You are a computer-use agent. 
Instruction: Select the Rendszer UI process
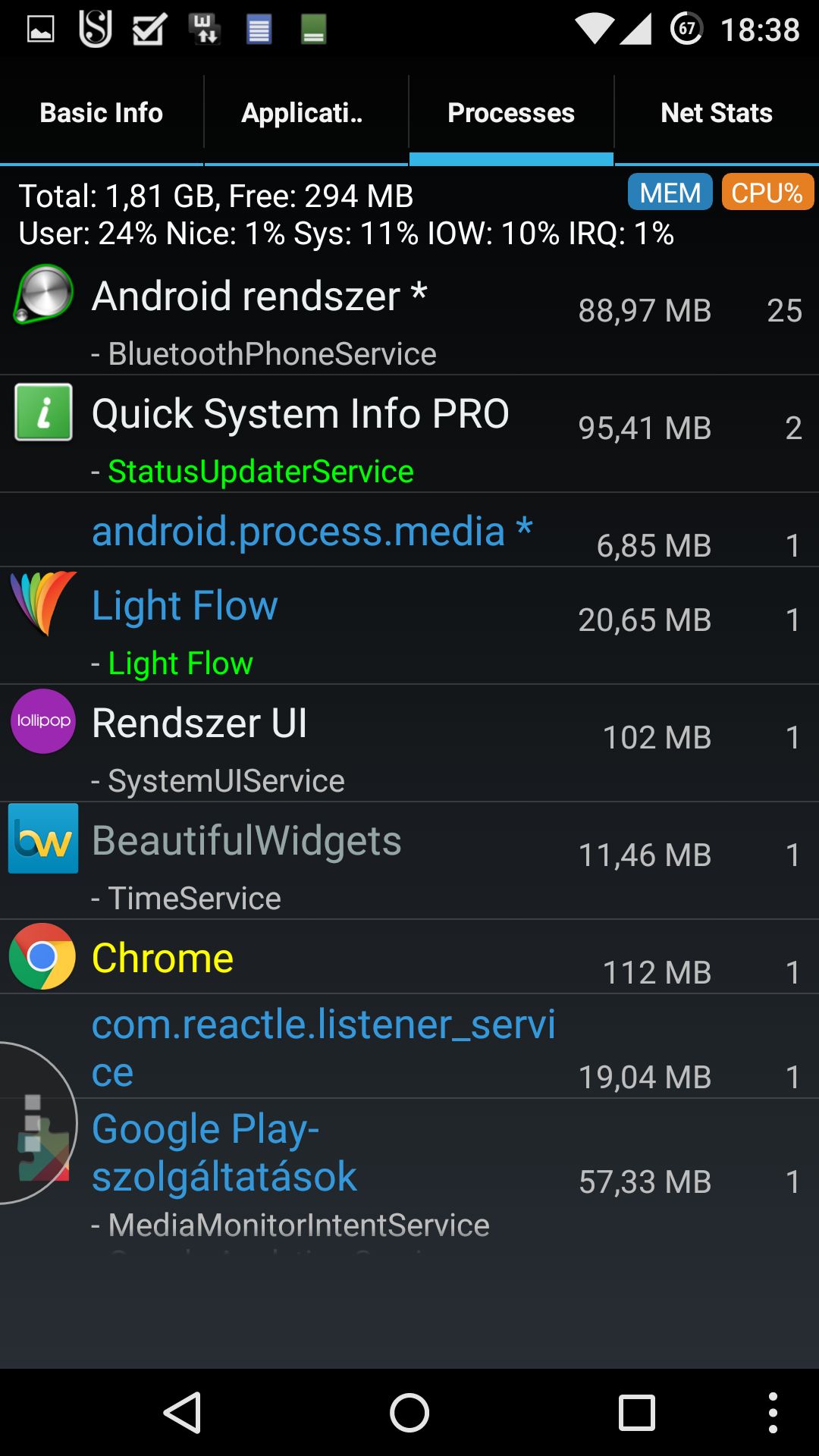tap(409, 743)
